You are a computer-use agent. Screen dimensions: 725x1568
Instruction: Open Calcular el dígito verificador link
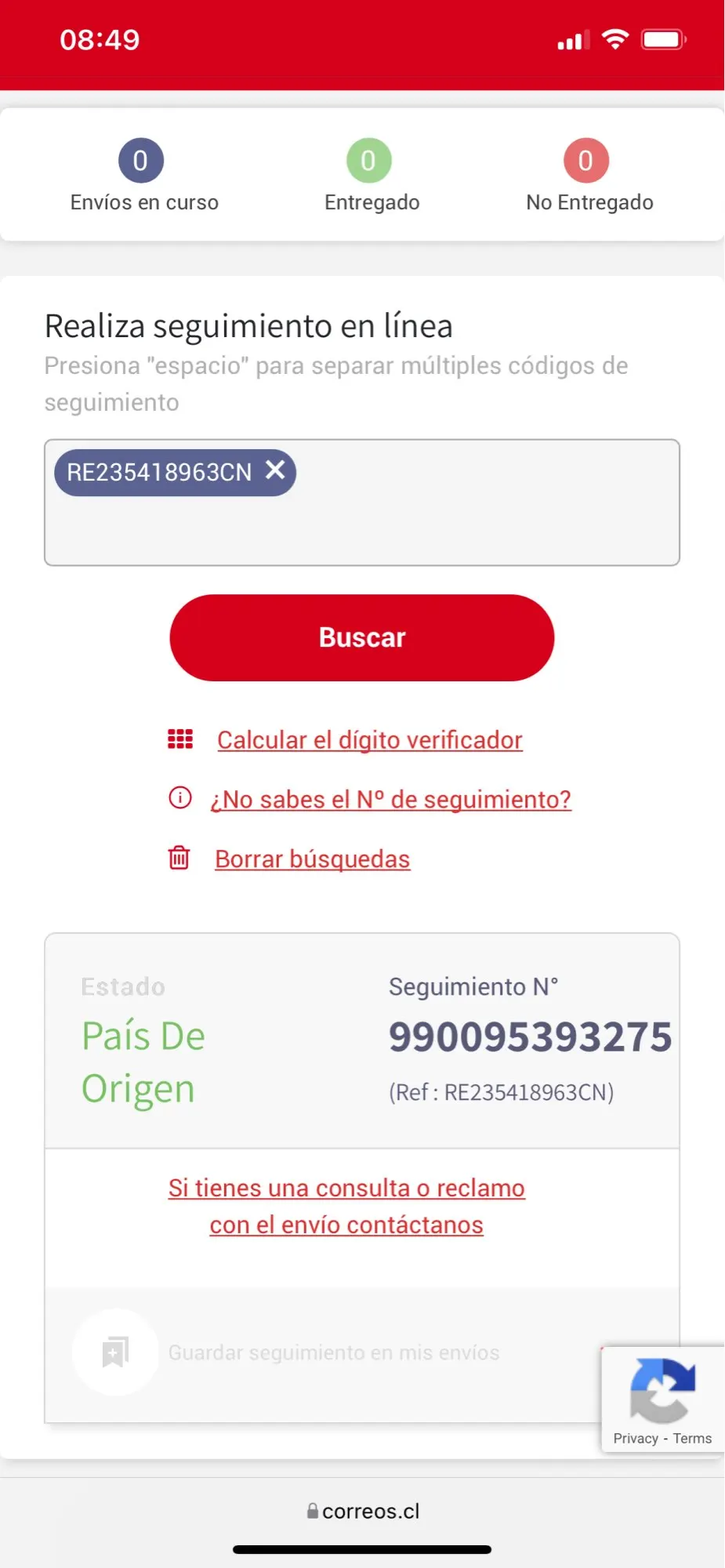point(369,740)
